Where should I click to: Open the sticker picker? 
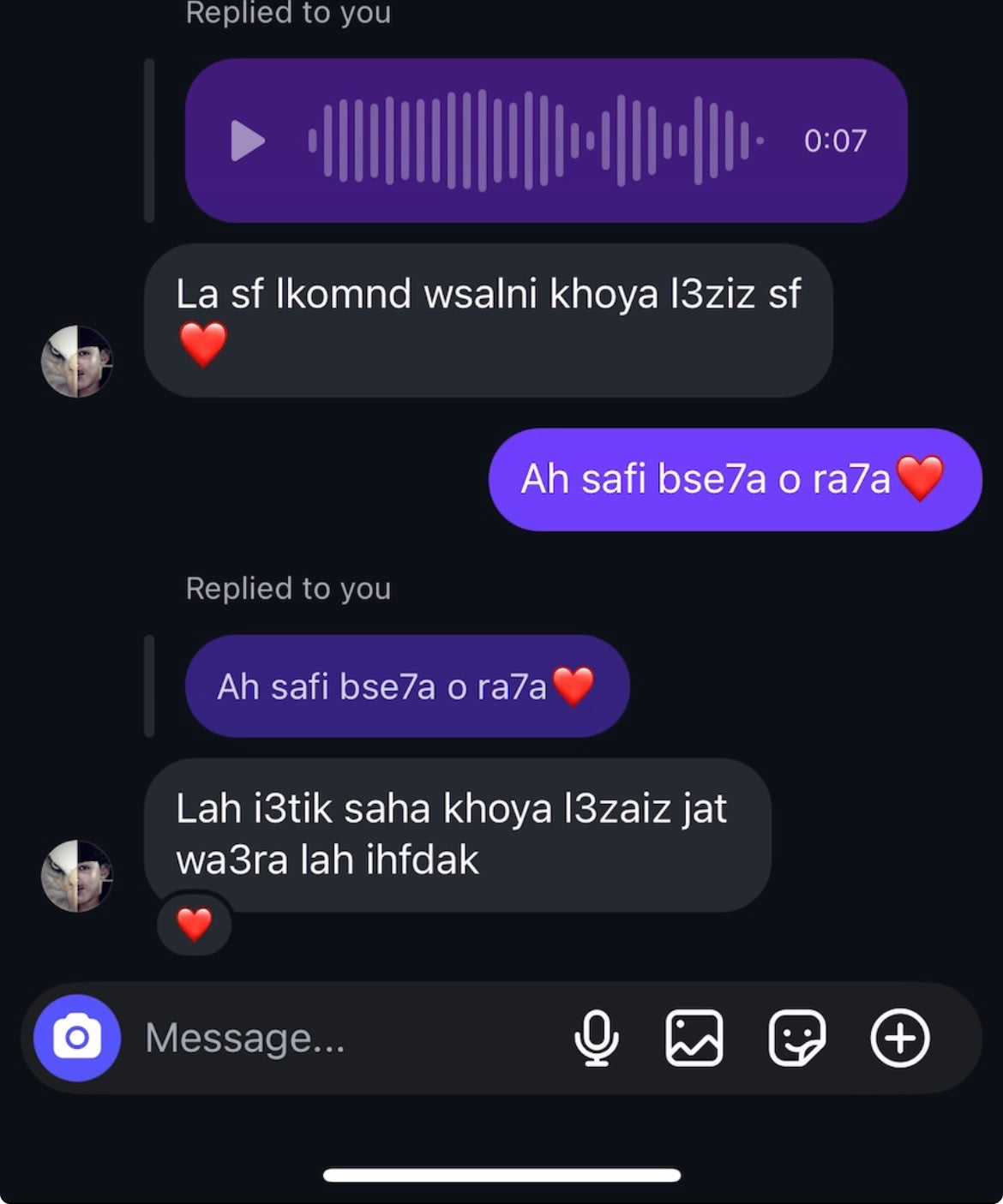(796, 1038)
